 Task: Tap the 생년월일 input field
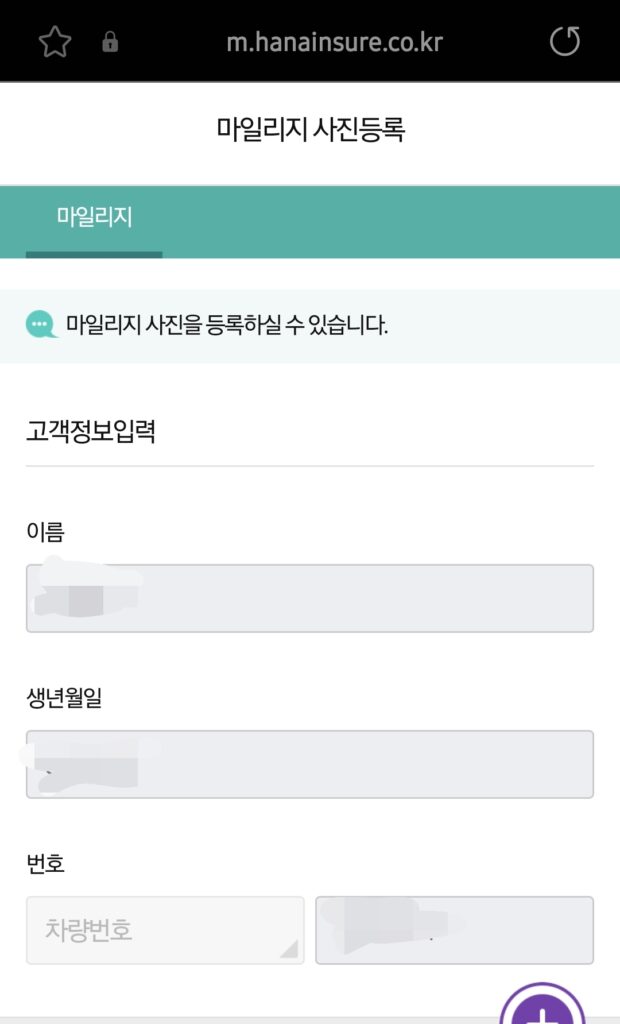coord(310,764)
